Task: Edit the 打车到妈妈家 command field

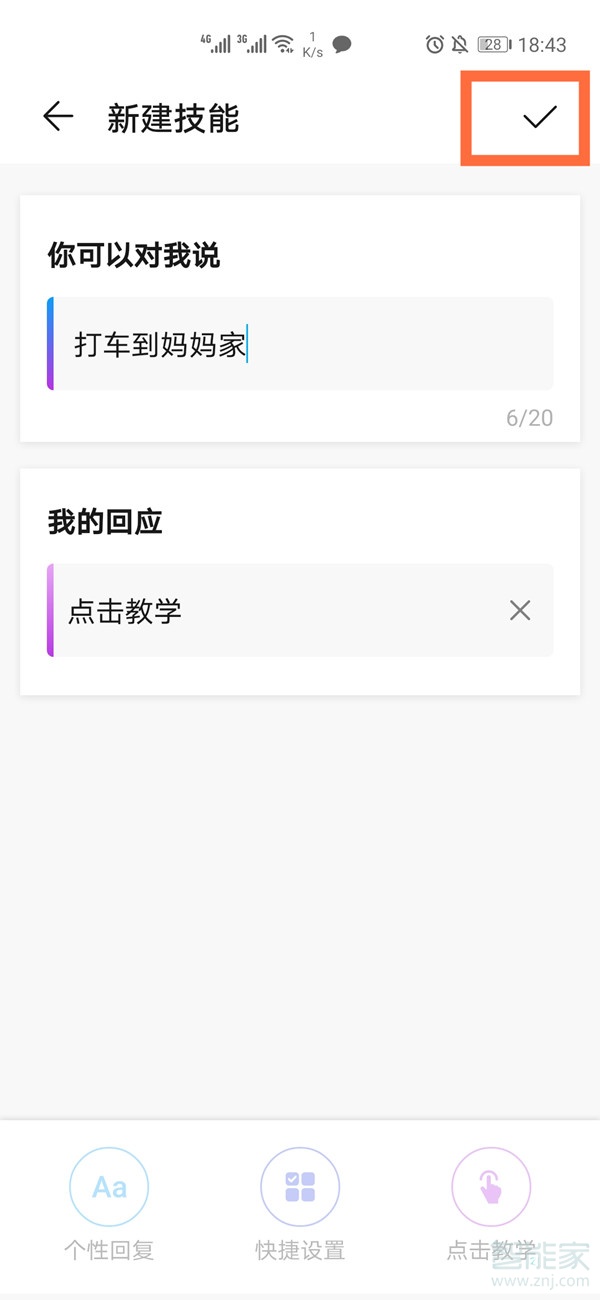Action: [x=300, y=345]
